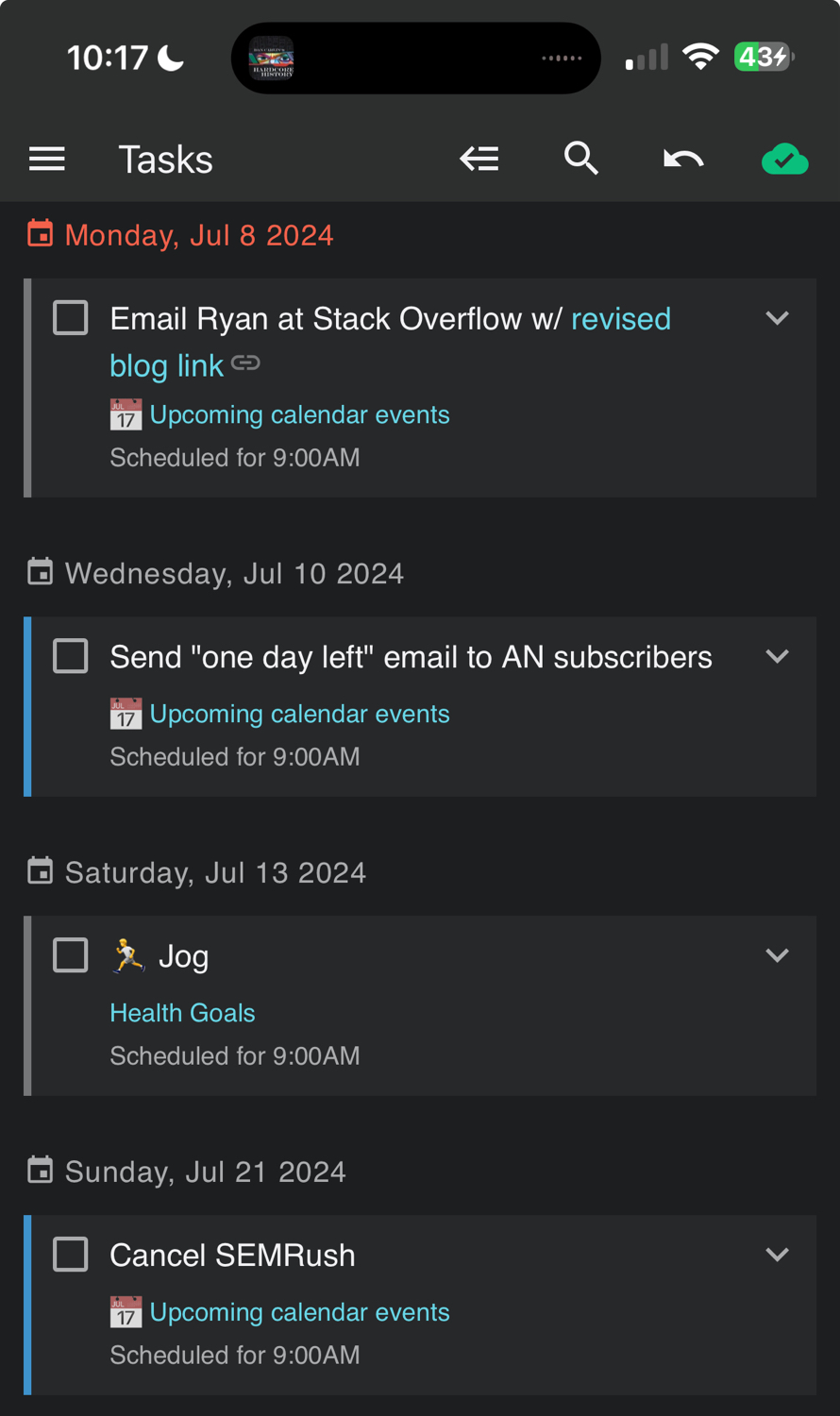Viewport: 840px width, 1416px height.
Task: Check off the Jog task
Action: [71, 955]
